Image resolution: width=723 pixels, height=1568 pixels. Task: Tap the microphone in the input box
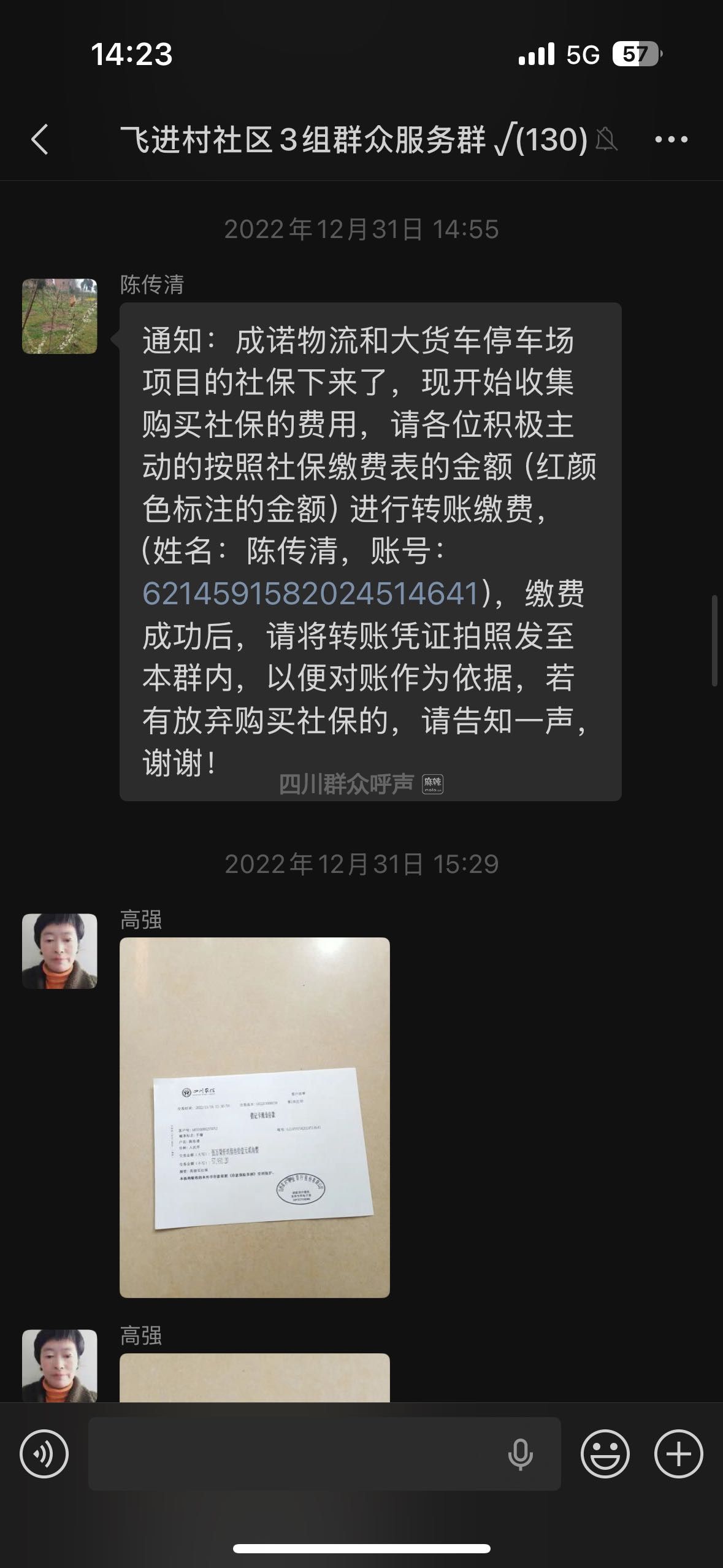[x=521, y=1453]
